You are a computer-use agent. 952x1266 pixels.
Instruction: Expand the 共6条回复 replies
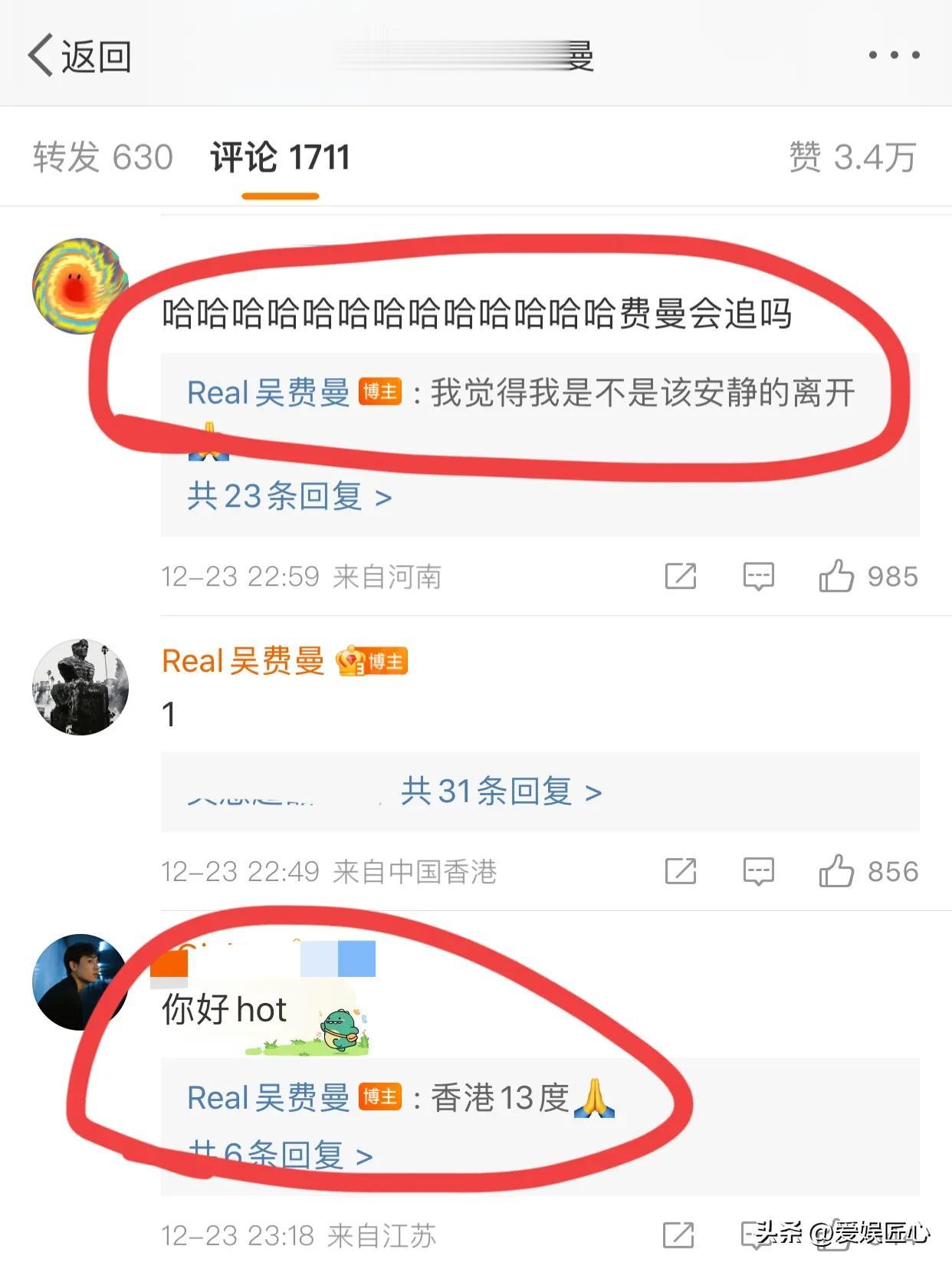tap(281, 1154)
